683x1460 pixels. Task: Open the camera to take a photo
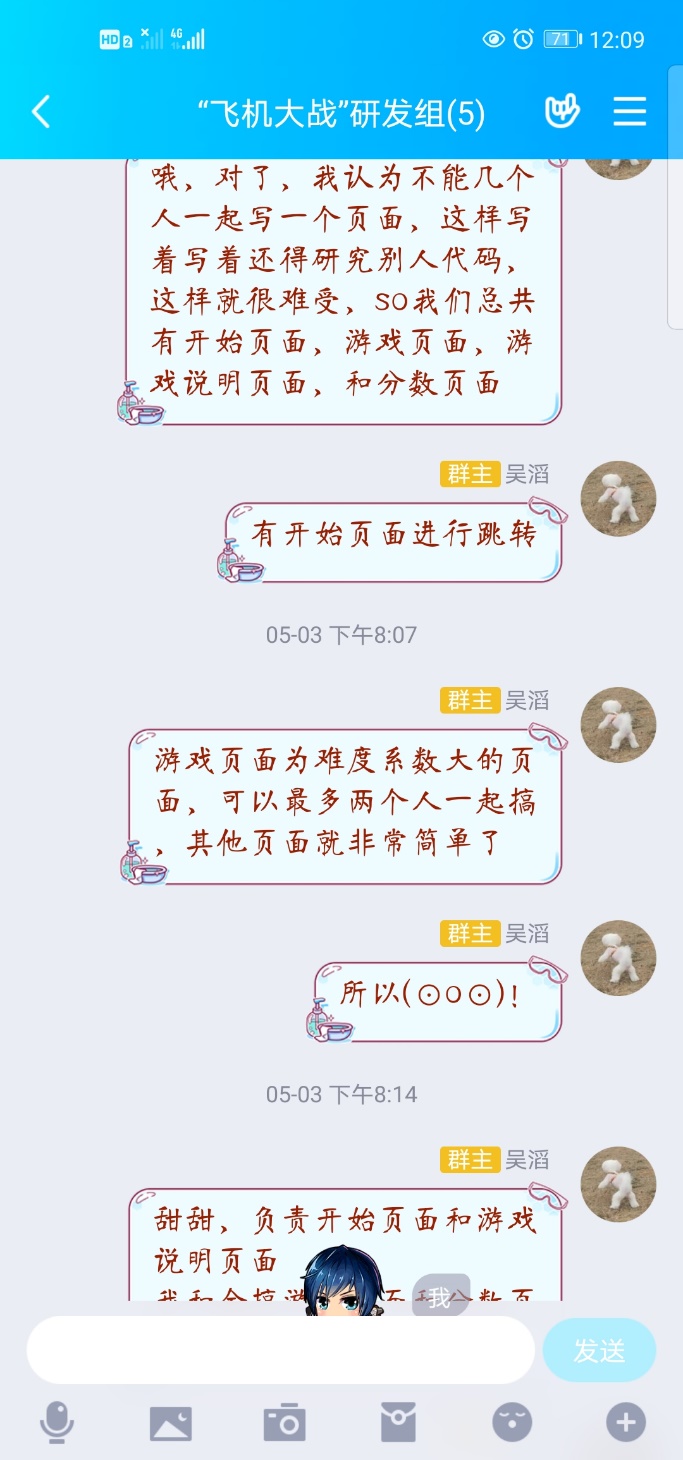pos(285,1422)
